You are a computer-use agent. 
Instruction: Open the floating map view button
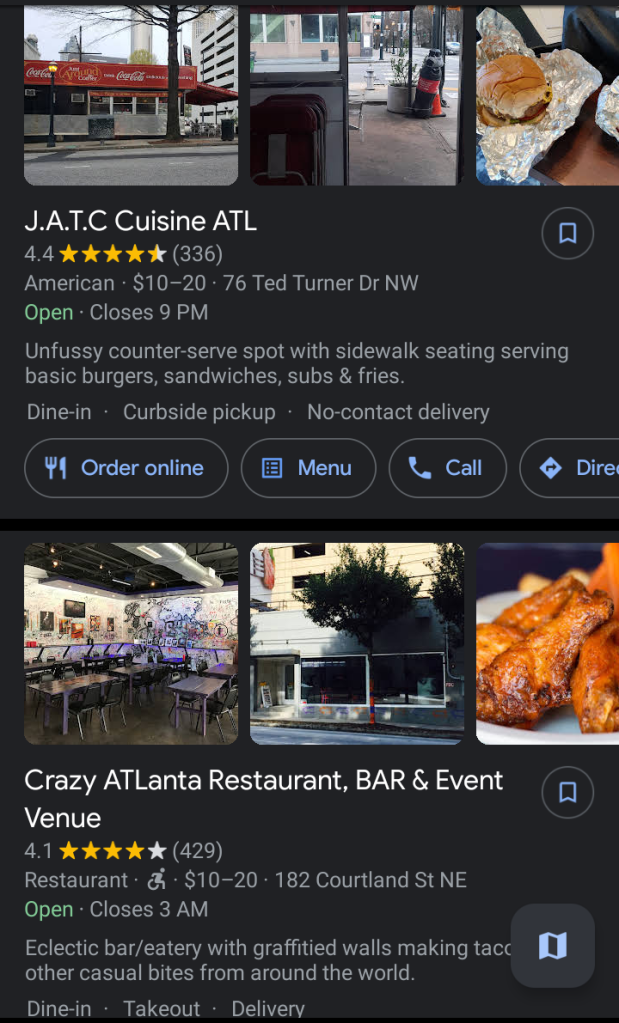coord(553,946)
